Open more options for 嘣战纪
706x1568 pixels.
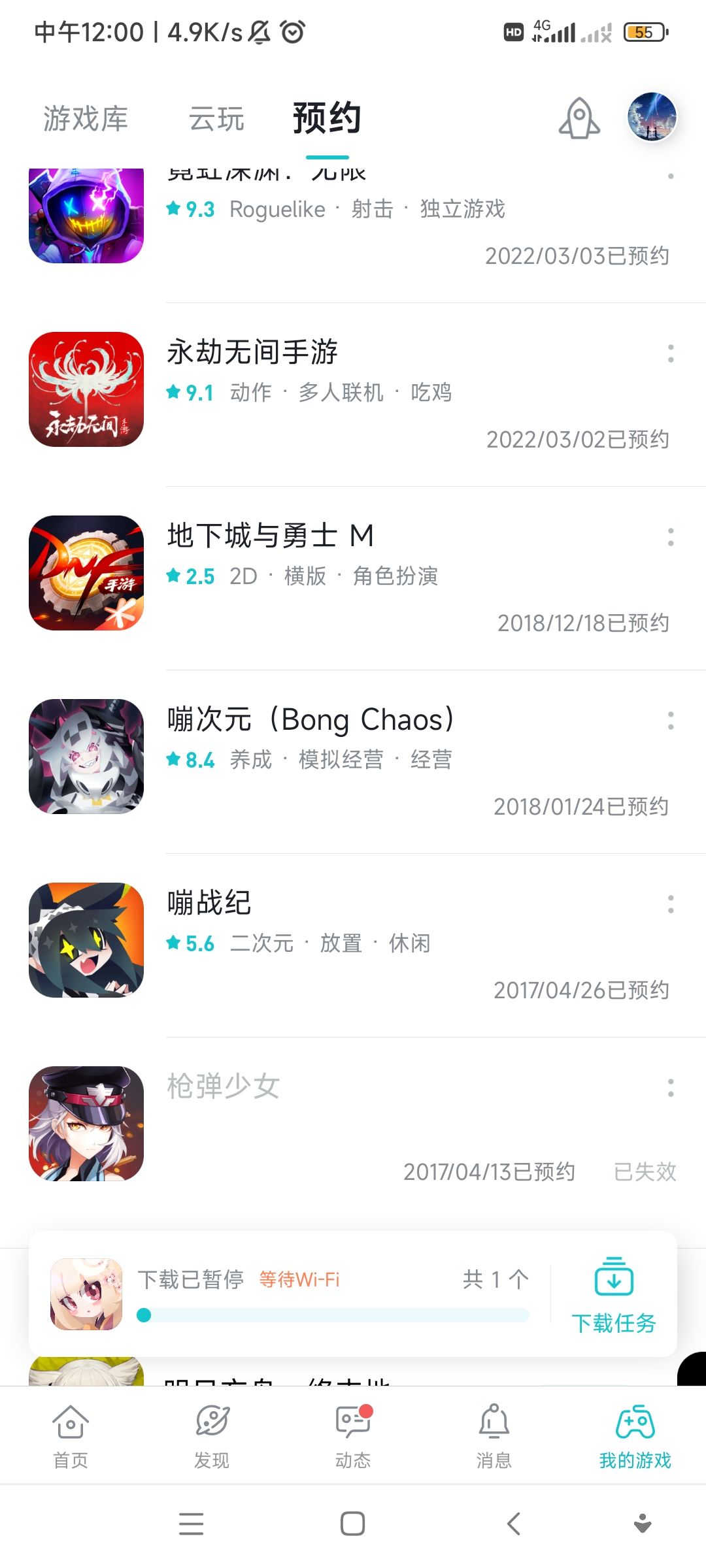coord(671,904)
